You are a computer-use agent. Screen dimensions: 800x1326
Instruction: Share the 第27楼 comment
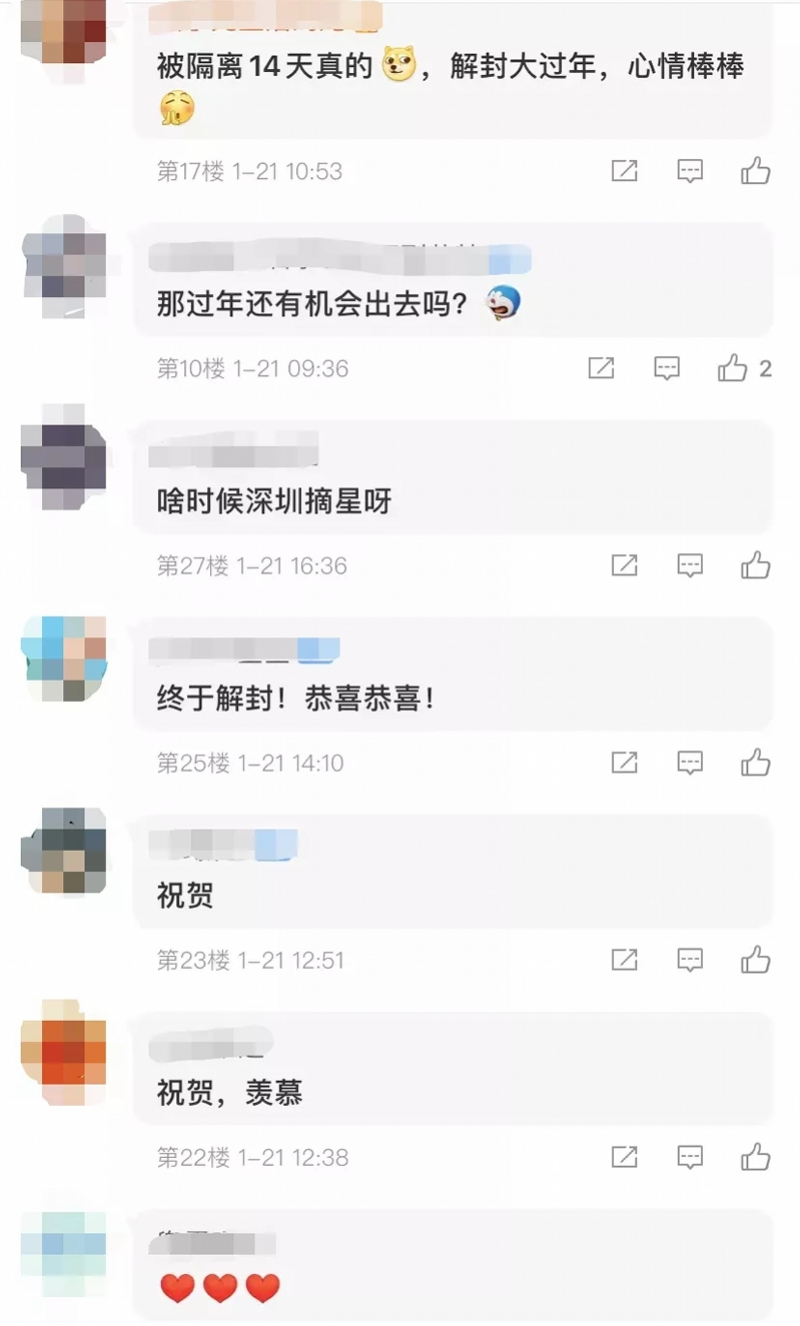624,565
